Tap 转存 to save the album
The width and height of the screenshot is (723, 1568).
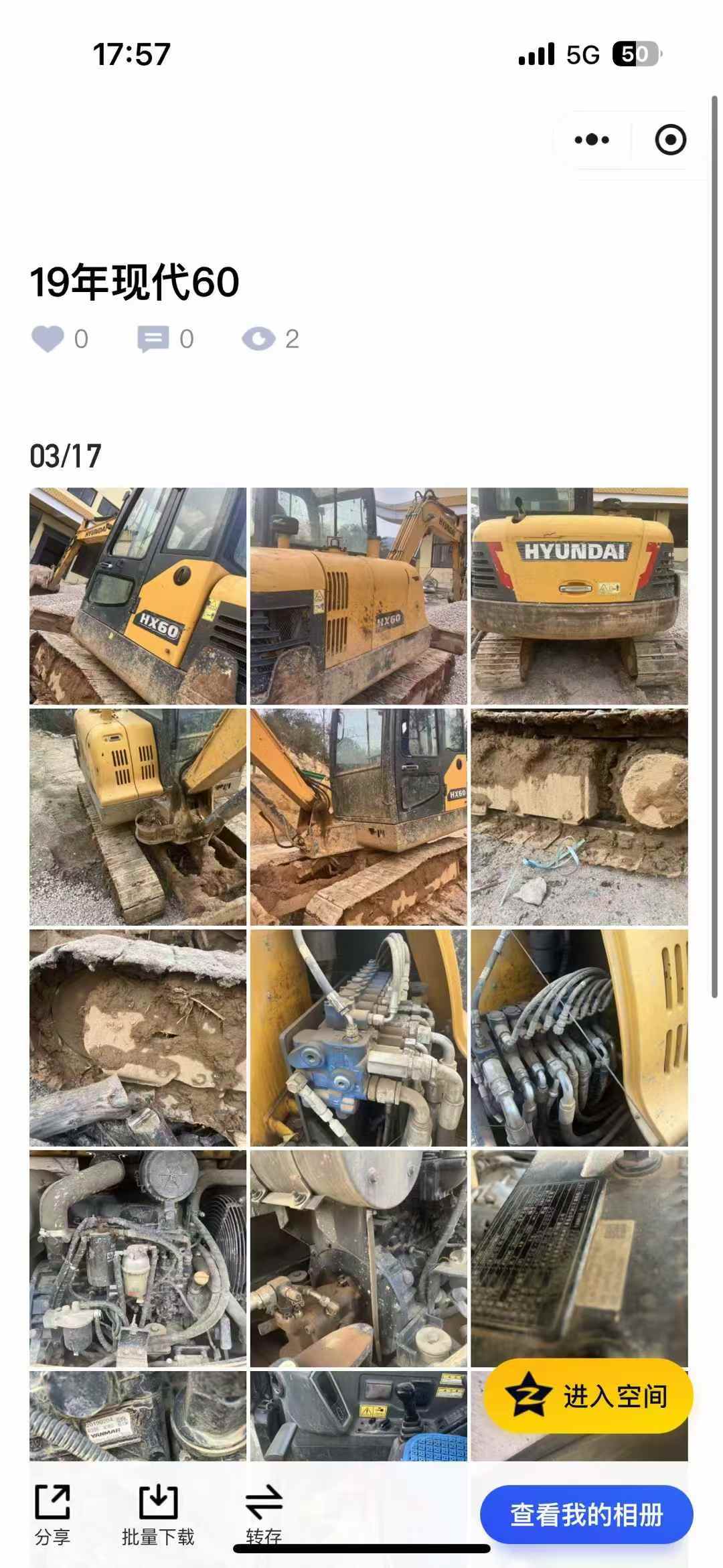[264, 1516]
